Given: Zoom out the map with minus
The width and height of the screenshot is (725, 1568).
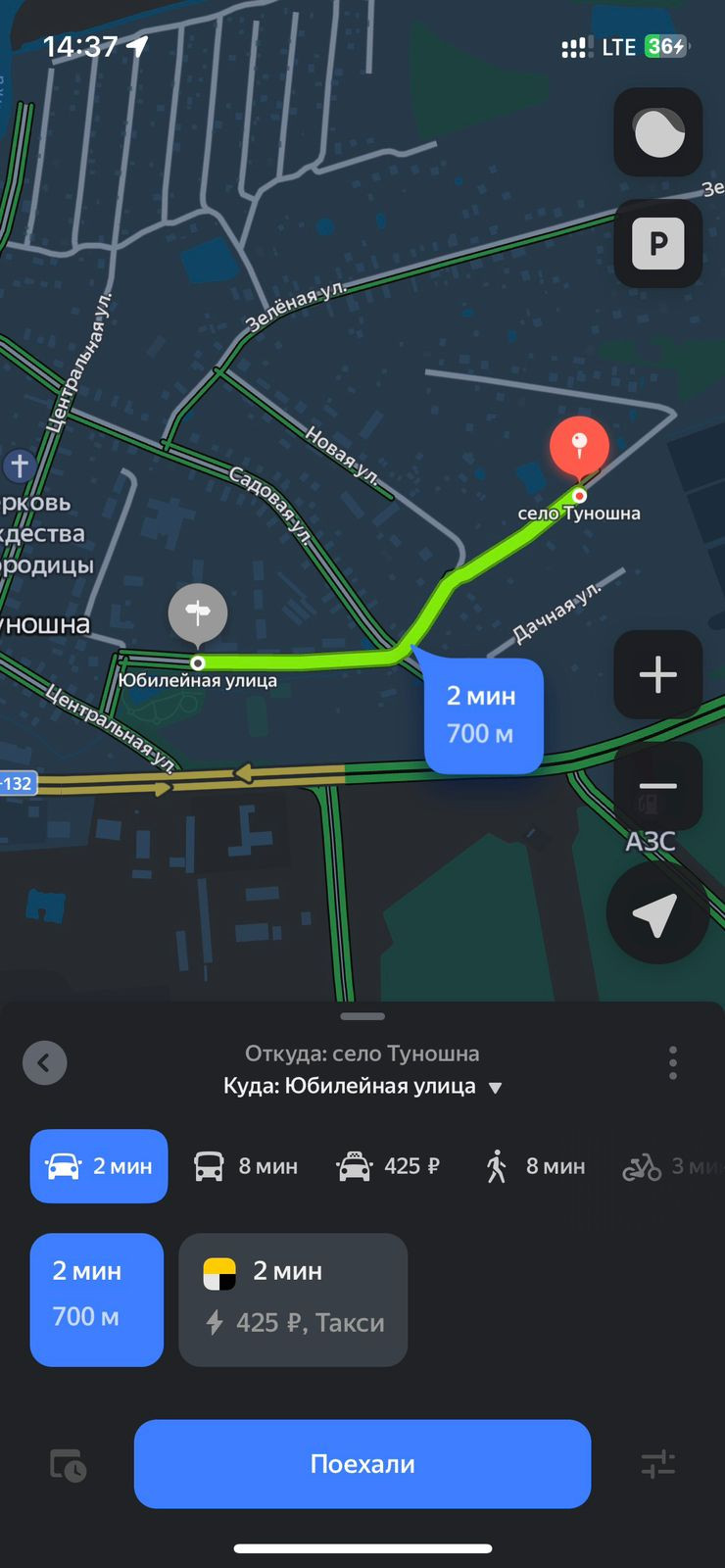Looking at the screenshot, I should (657, 786).
